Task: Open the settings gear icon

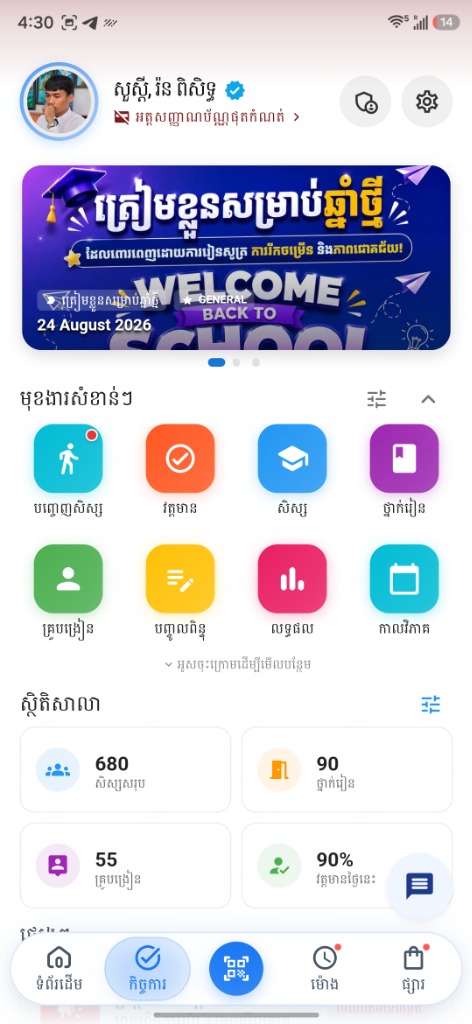Action: coord(427,101)
